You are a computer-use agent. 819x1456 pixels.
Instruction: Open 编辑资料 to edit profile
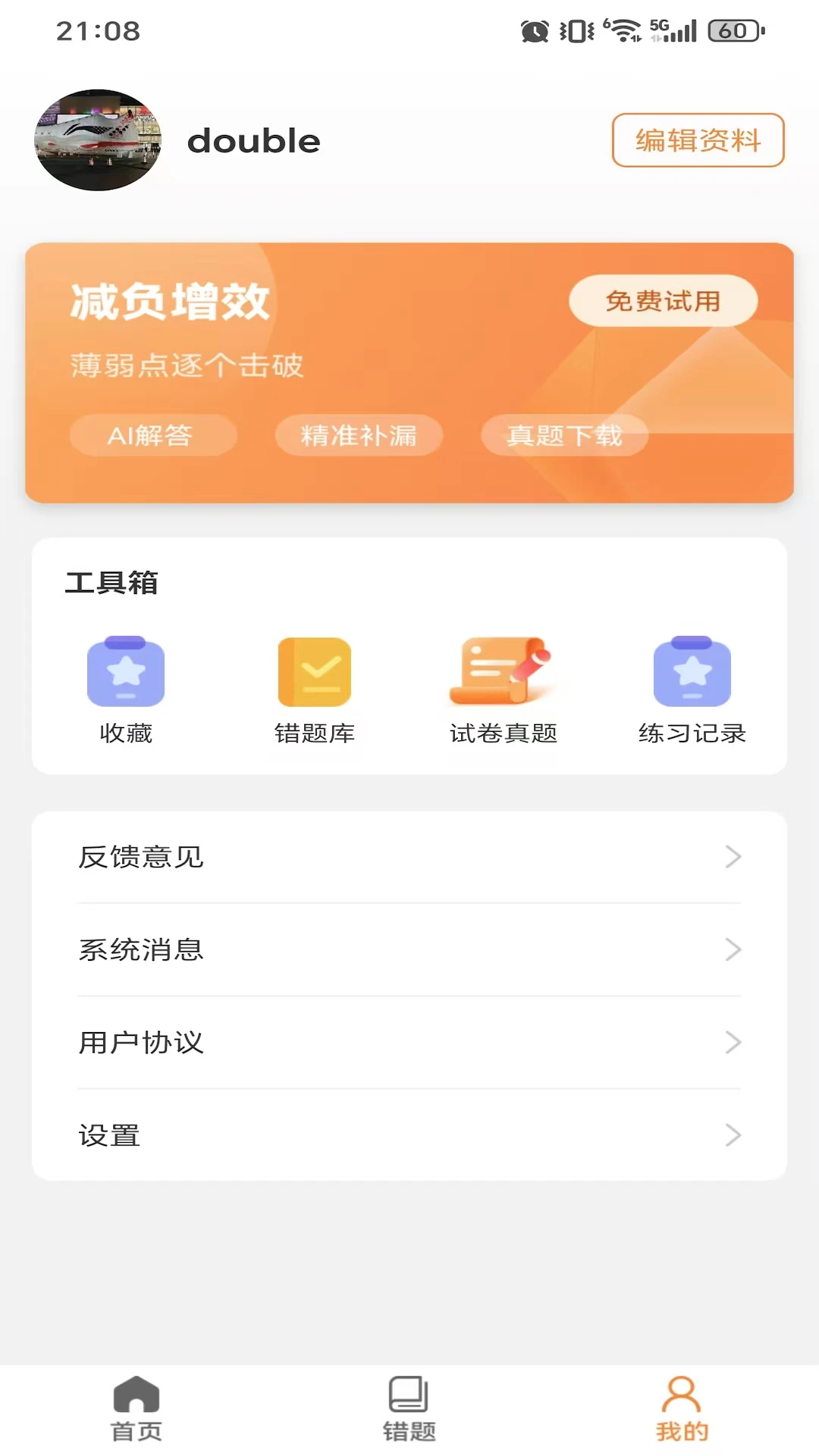point(697,140)
